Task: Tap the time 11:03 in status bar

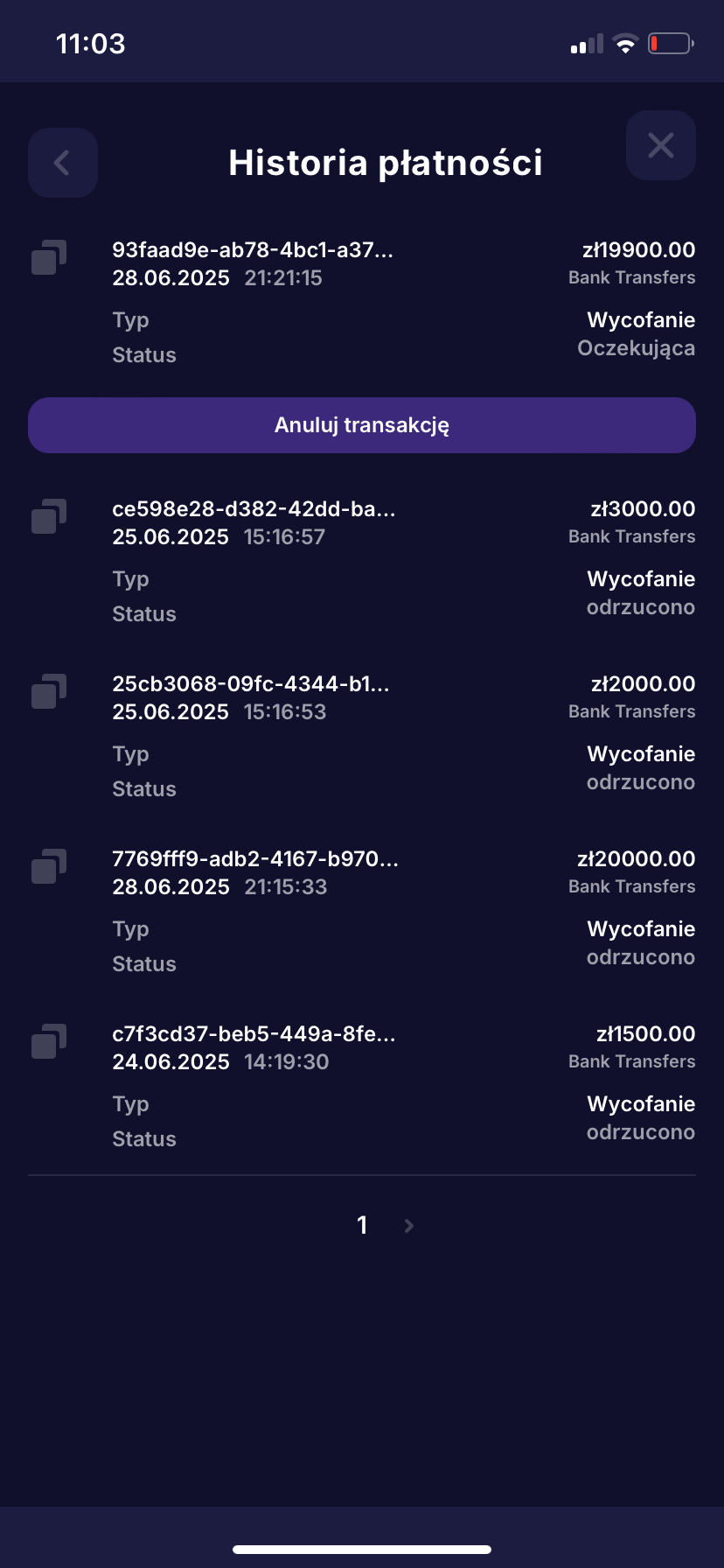Action: 90,43
